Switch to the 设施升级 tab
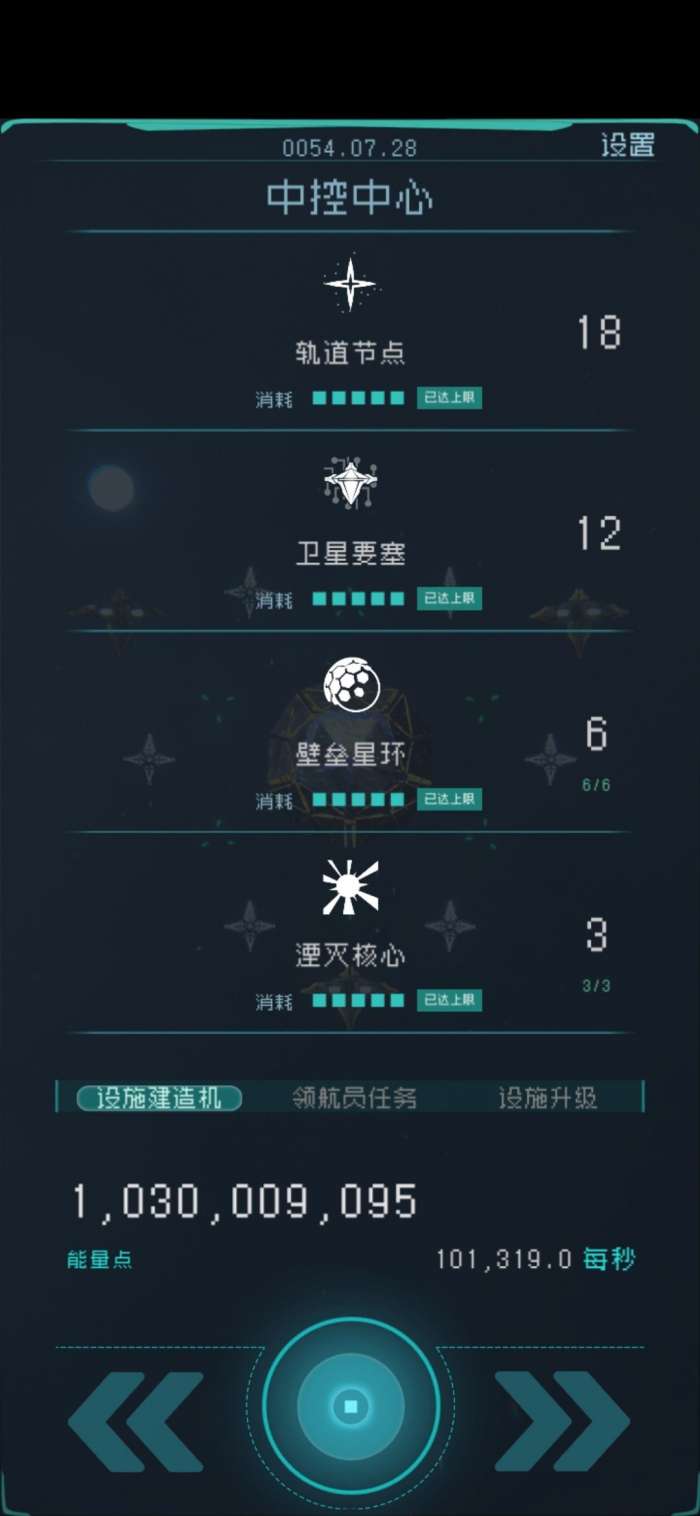Image resolution: width=700 pixels, height=1516 pixels. click(548, 1098)
